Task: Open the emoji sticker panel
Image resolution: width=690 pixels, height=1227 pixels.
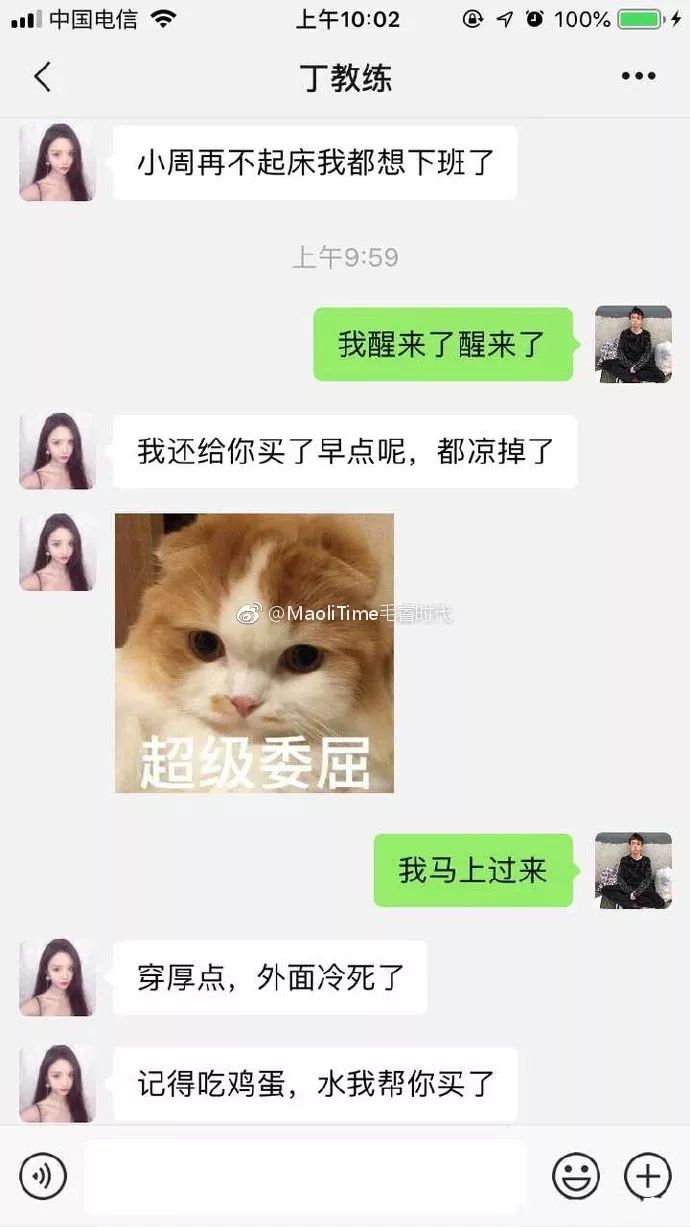Action: tap(577, 1176)
